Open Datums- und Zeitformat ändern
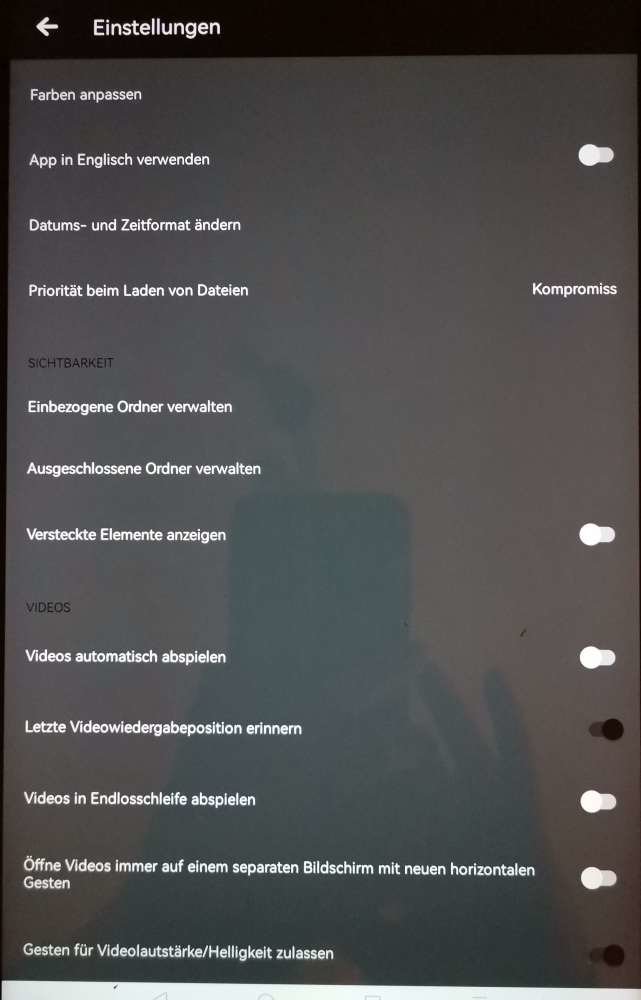This screenshot has height=1000, width=641. (x=135, y=225)
